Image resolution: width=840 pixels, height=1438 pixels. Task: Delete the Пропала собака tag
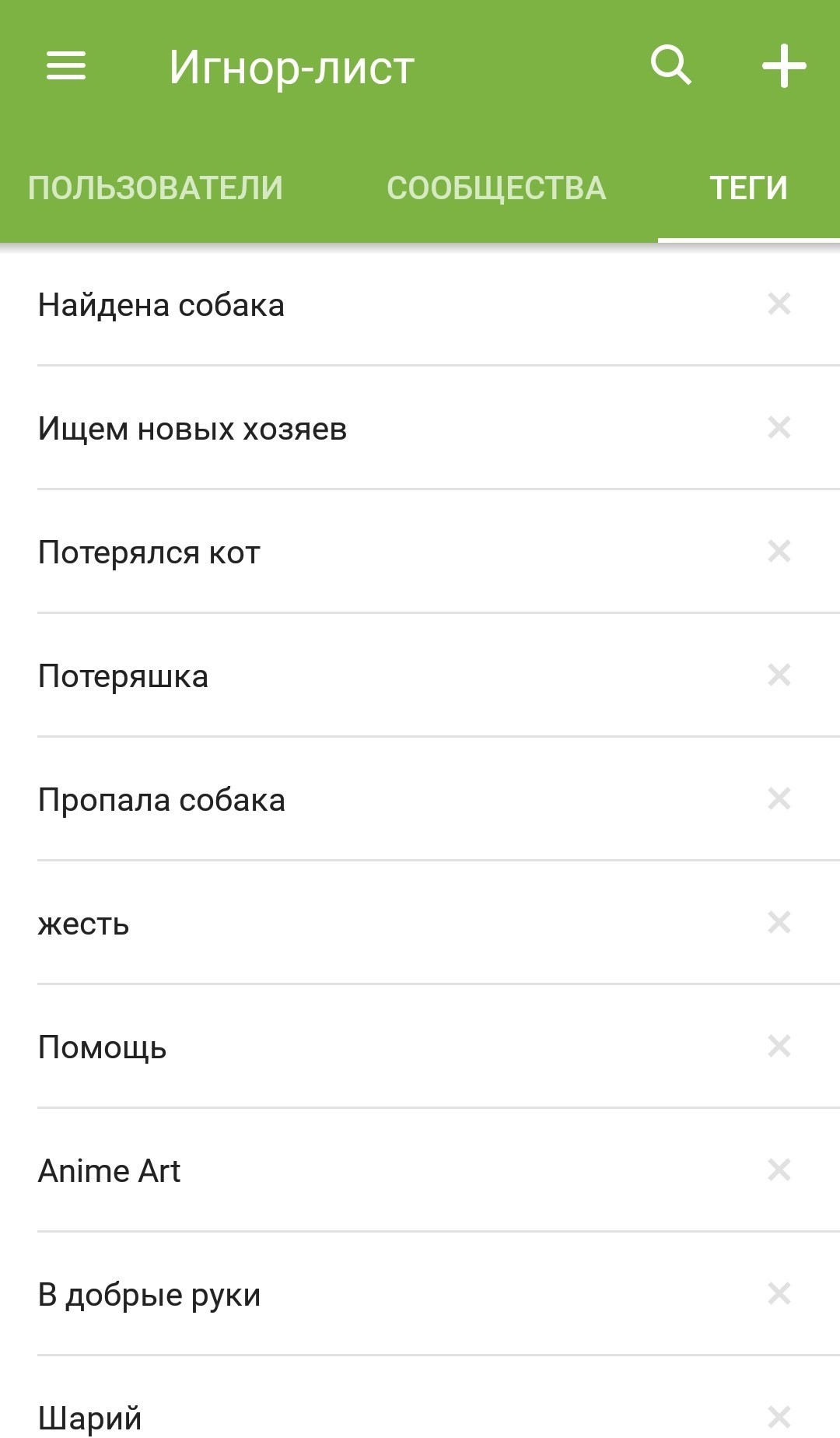coord(779,798)
